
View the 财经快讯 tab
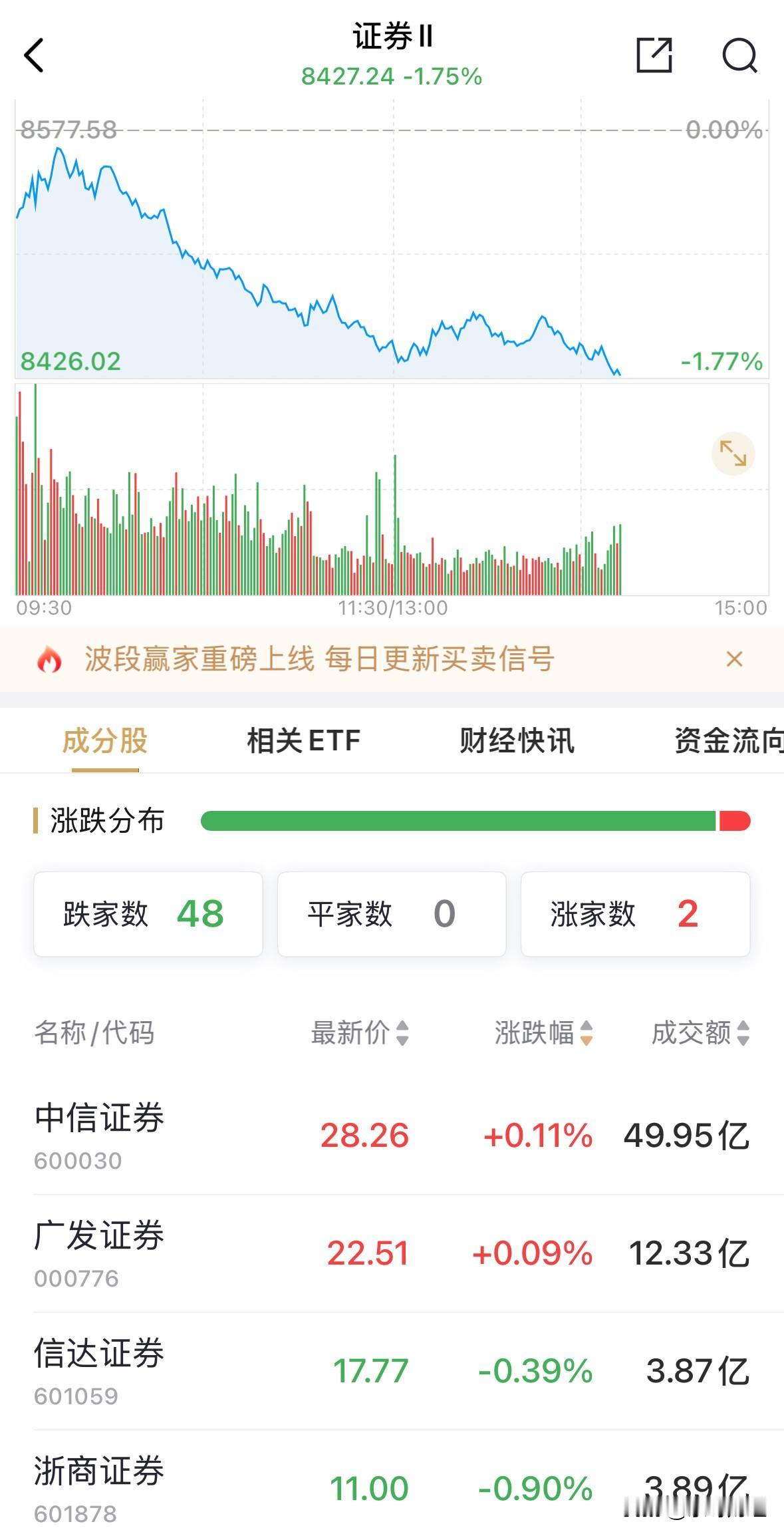(515, 740)
